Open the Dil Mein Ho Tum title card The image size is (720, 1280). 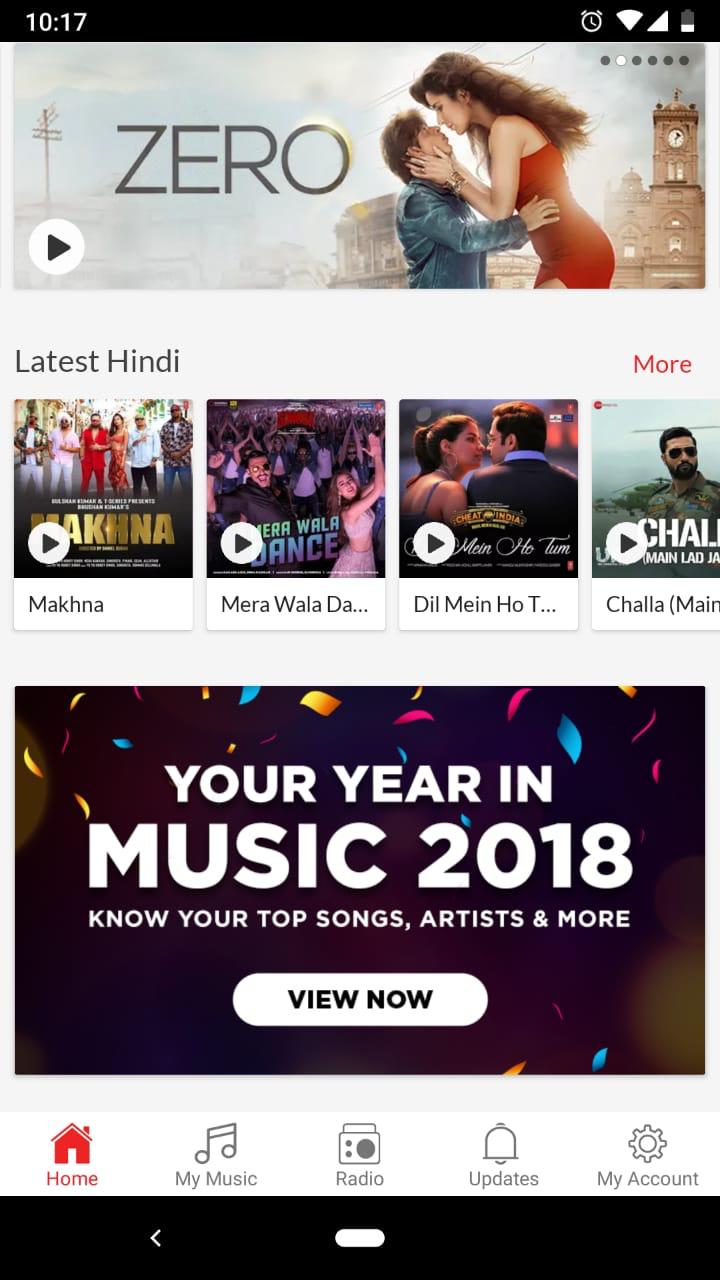488,604
